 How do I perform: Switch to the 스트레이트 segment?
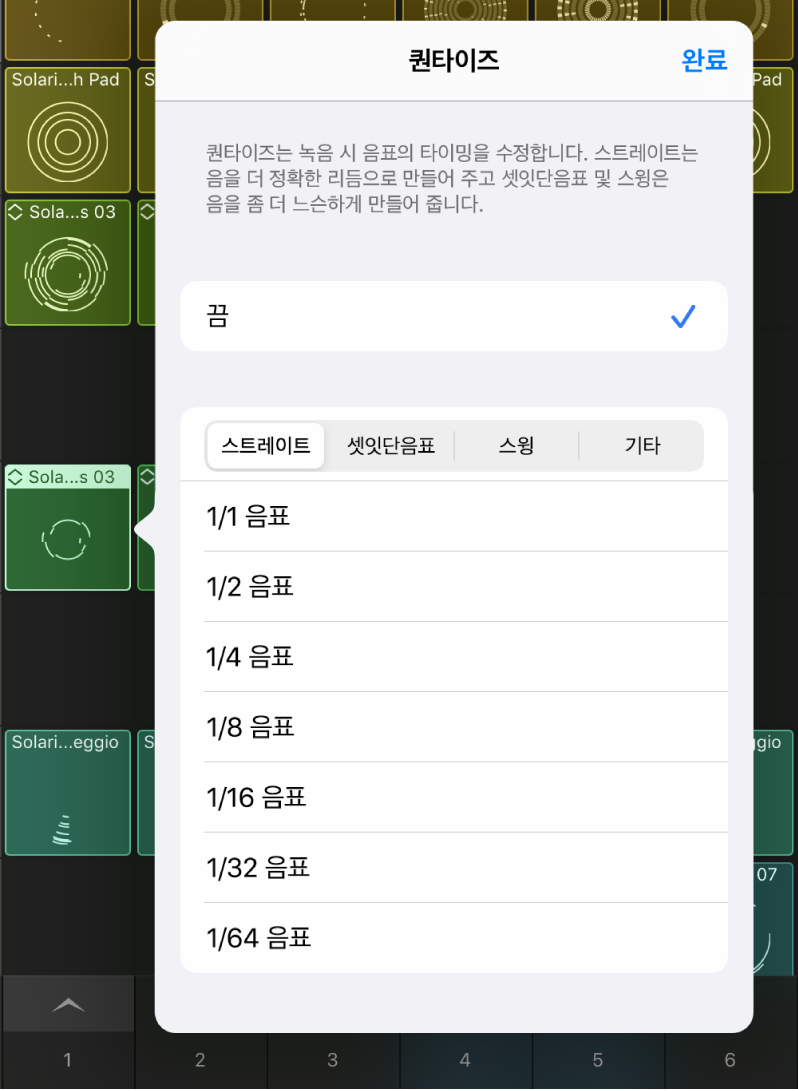point(266,446)
